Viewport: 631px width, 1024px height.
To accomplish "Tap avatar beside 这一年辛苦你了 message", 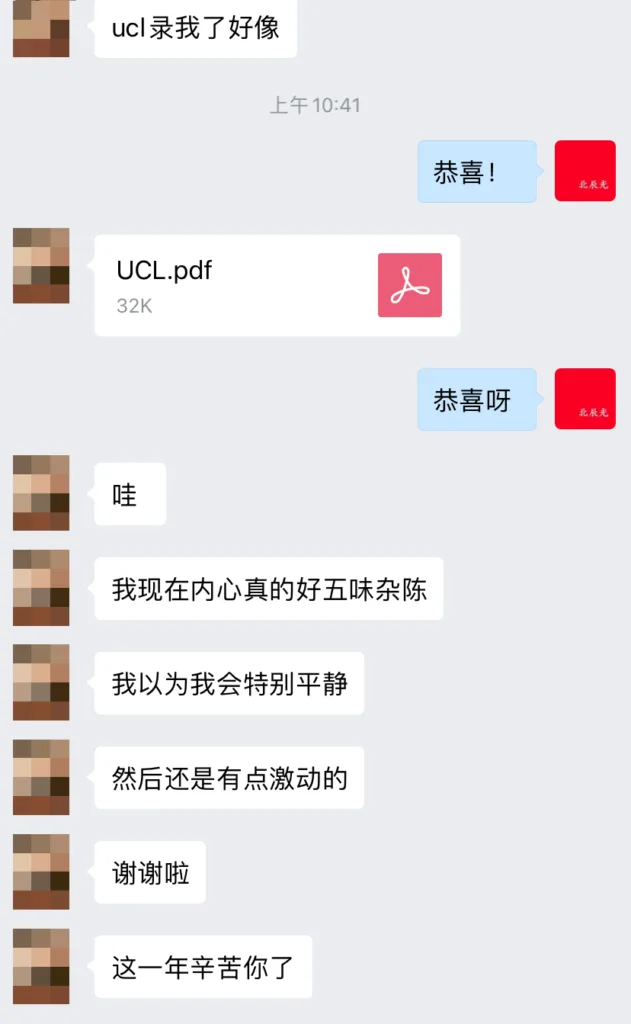I will (x=41, y=965).
